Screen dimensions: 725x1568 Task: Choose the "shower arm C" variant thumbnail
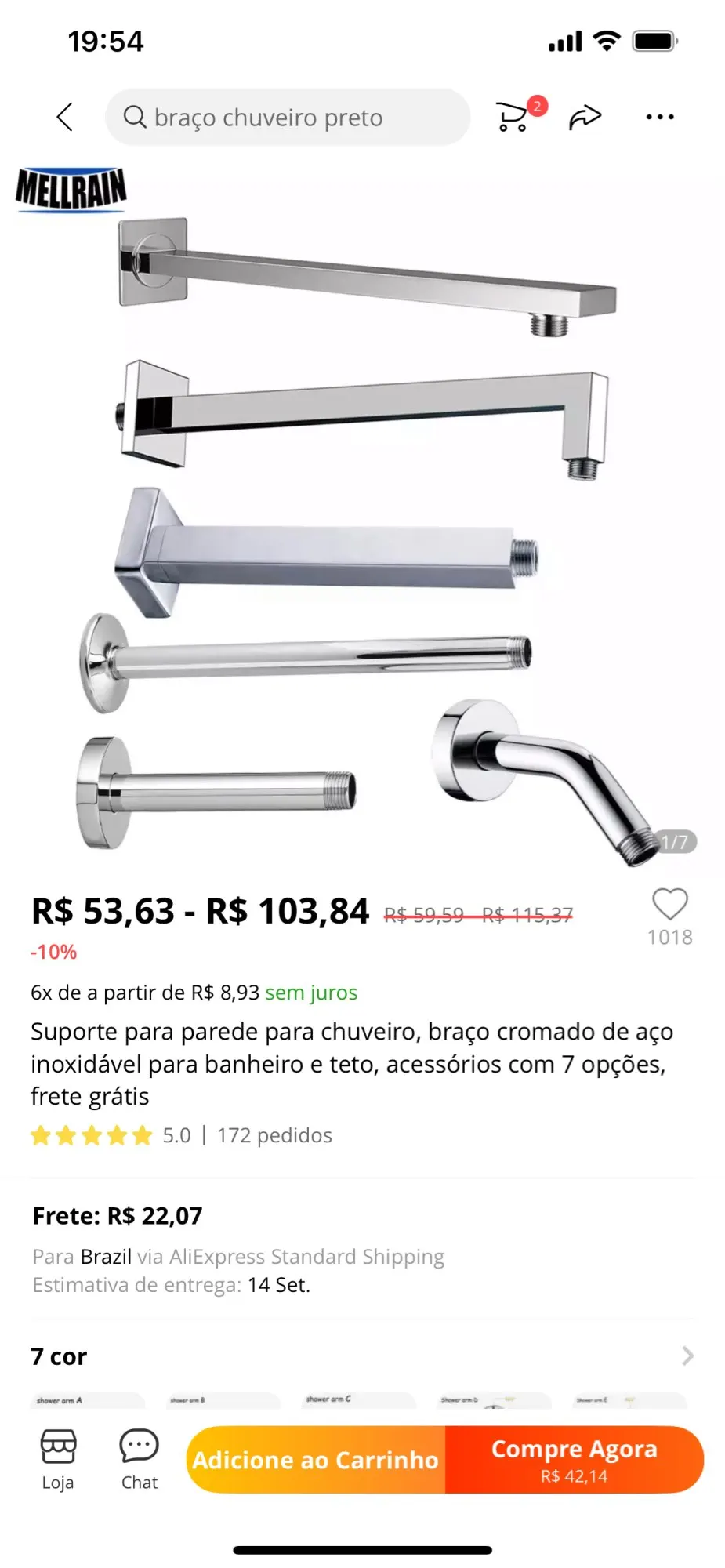[x=357, y=1401]
